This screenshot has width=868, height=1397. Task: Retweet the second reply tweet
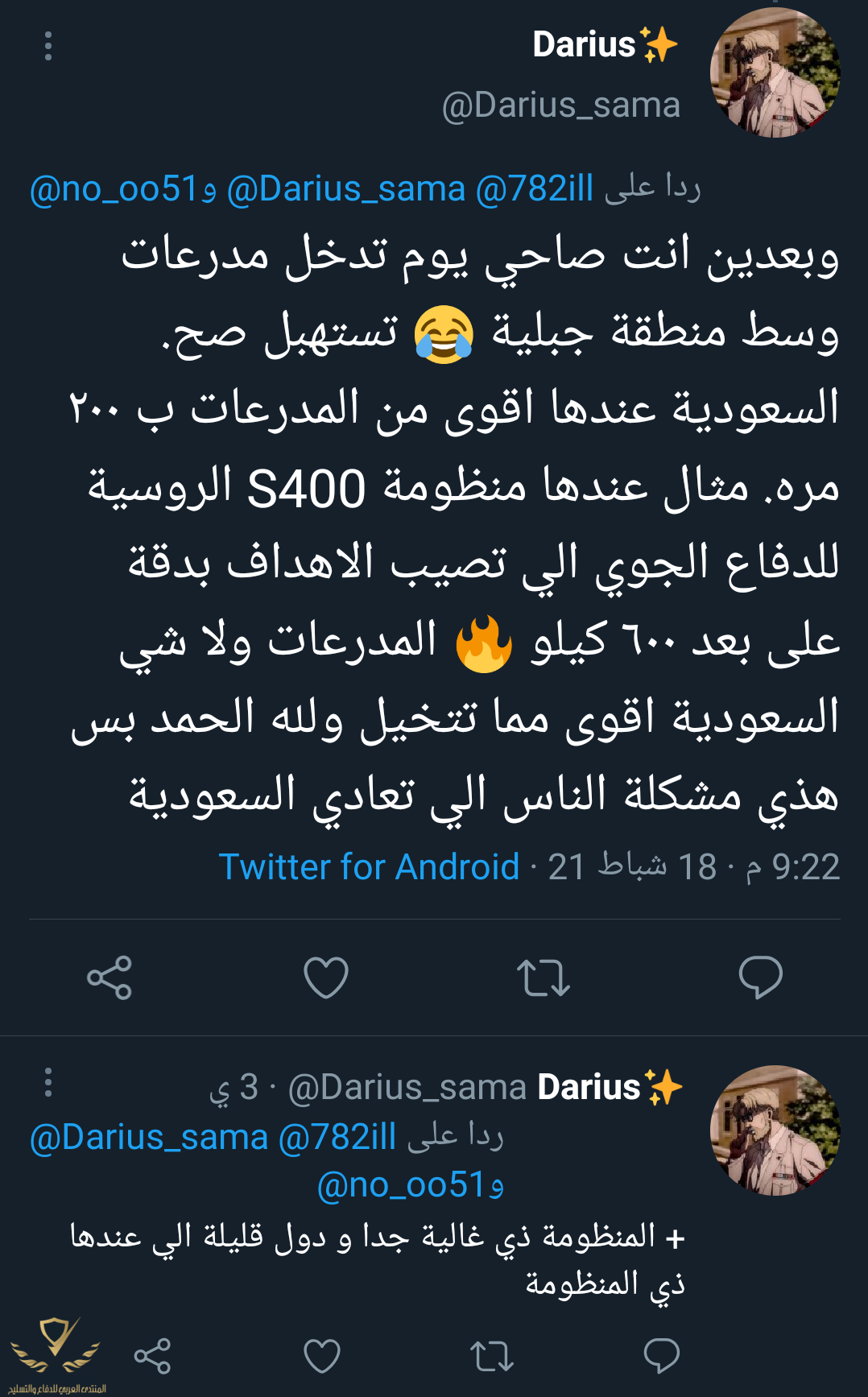click(492, 1356)
